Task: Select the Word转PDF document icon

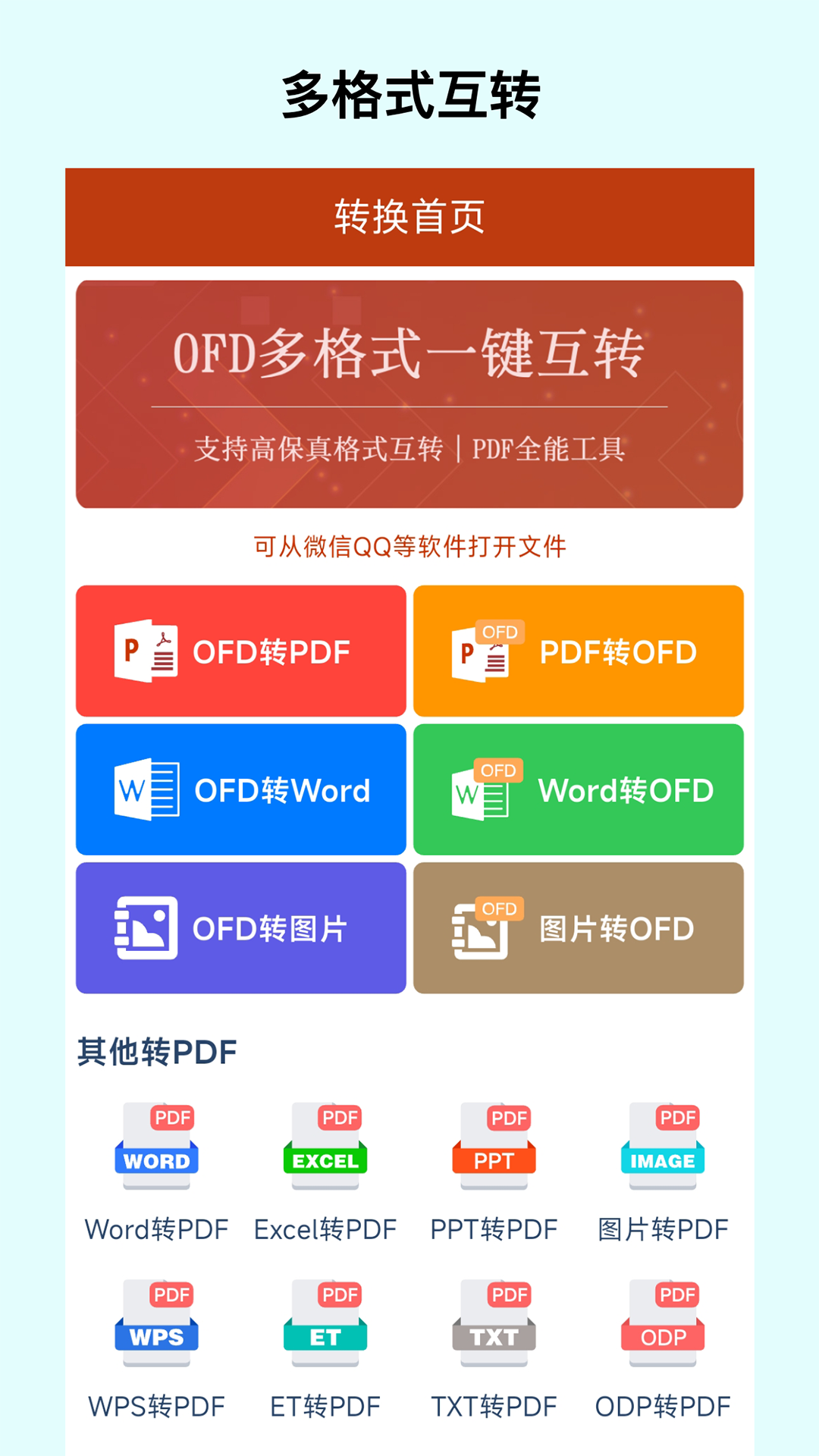Action: (156, 1145)
